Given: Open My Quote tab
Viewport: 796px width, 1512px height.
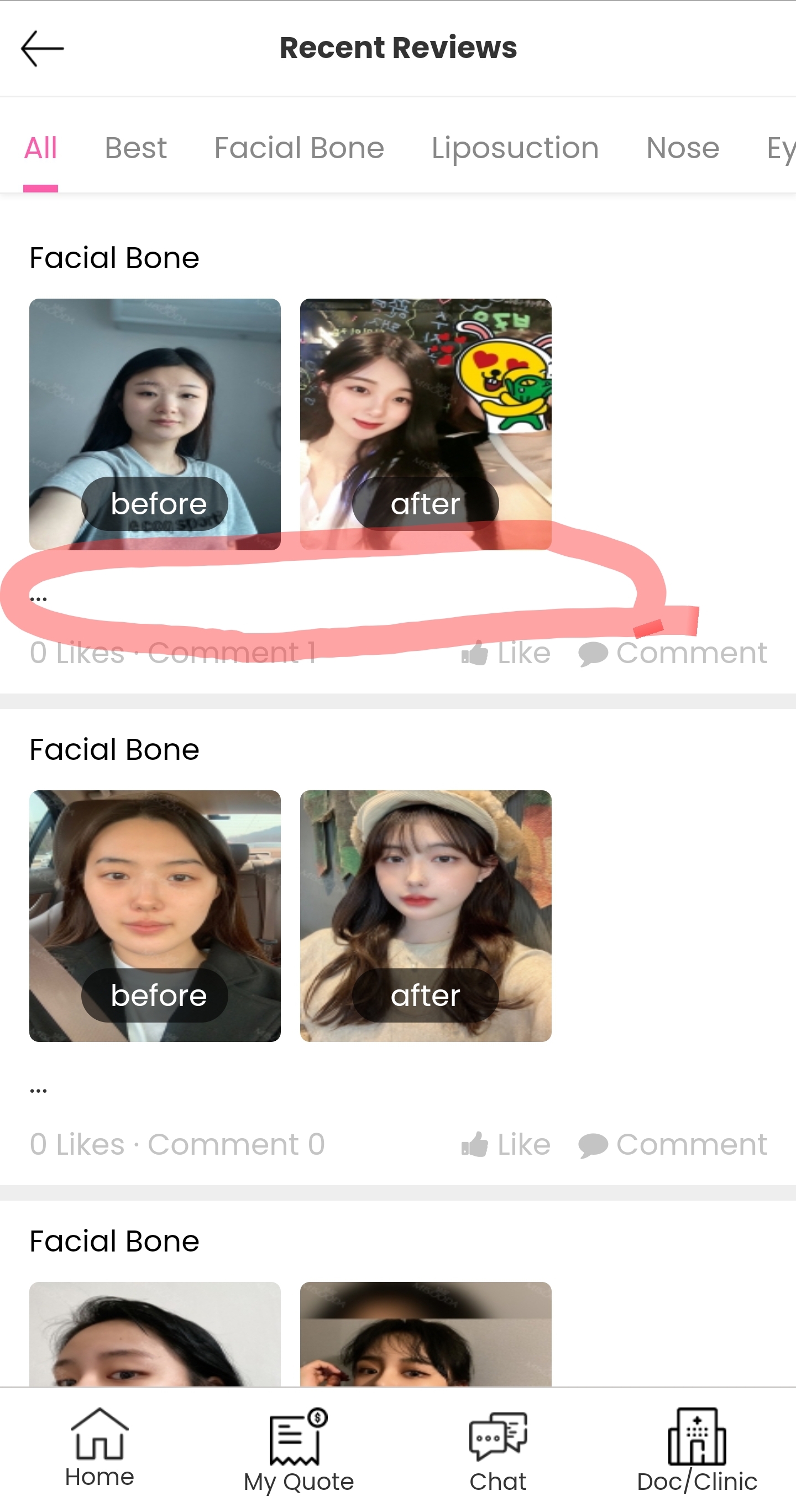Looking at the screenshot, I should pyautogui.click(x=298, y=1450).
